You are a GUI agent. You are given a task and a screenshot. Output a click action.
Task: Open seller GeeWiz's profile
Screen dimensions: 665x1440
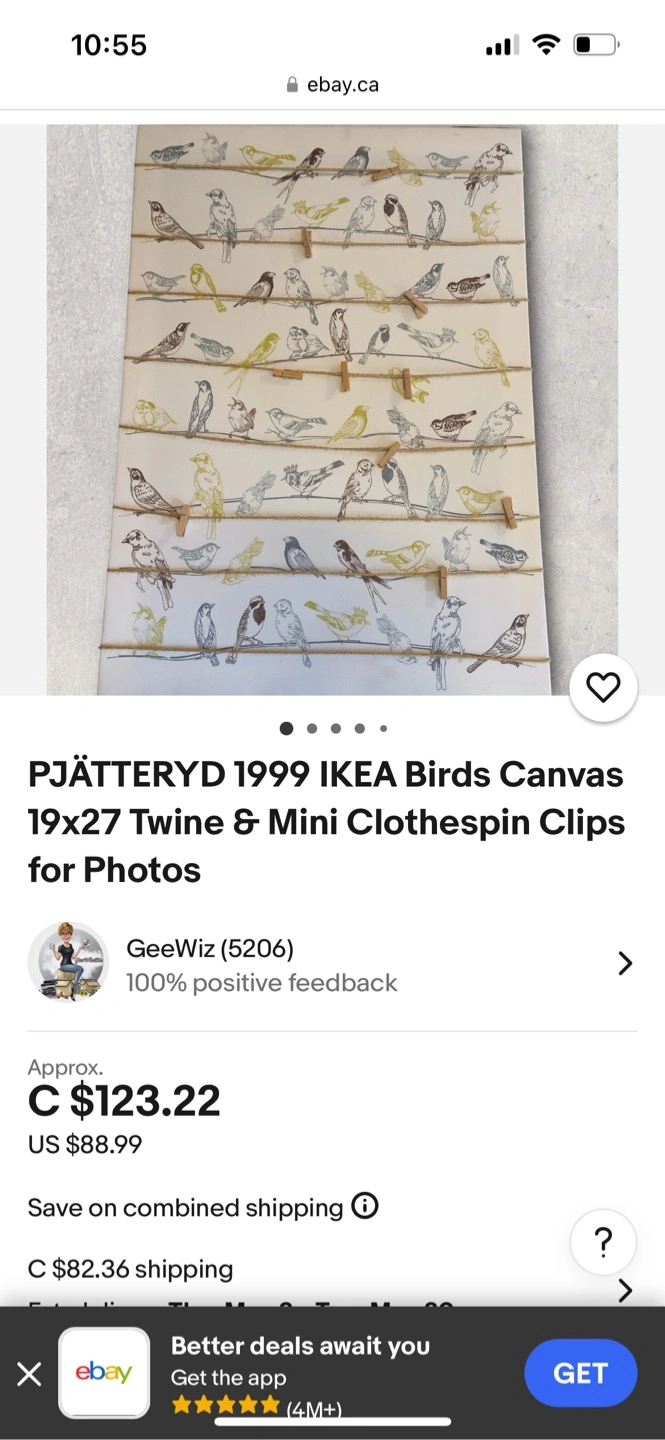point(332,963)
